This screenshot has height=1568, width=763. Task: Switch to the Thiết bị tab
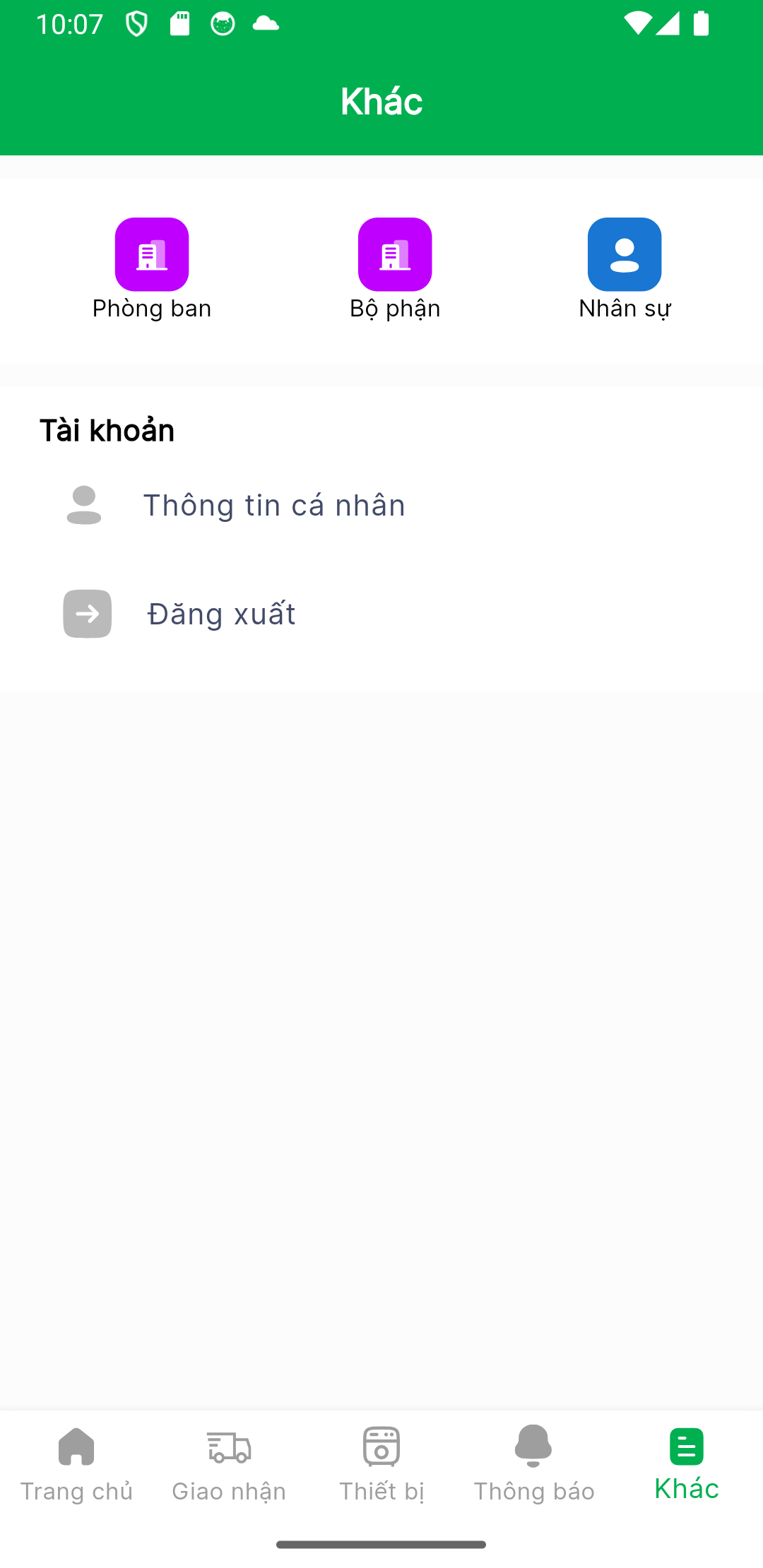click(381, 1463)
